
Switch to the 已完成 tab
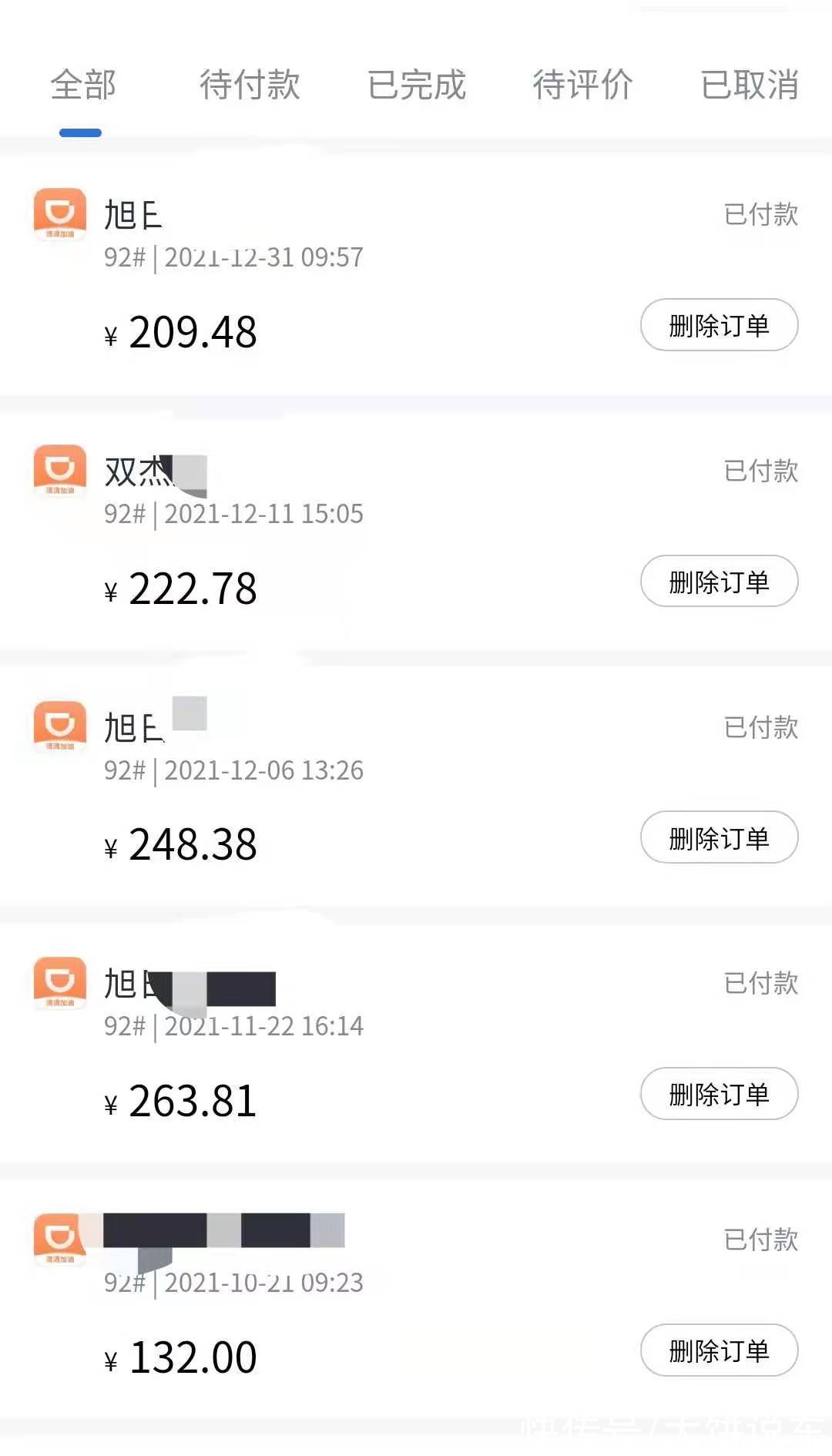click(x=417, y=85)
